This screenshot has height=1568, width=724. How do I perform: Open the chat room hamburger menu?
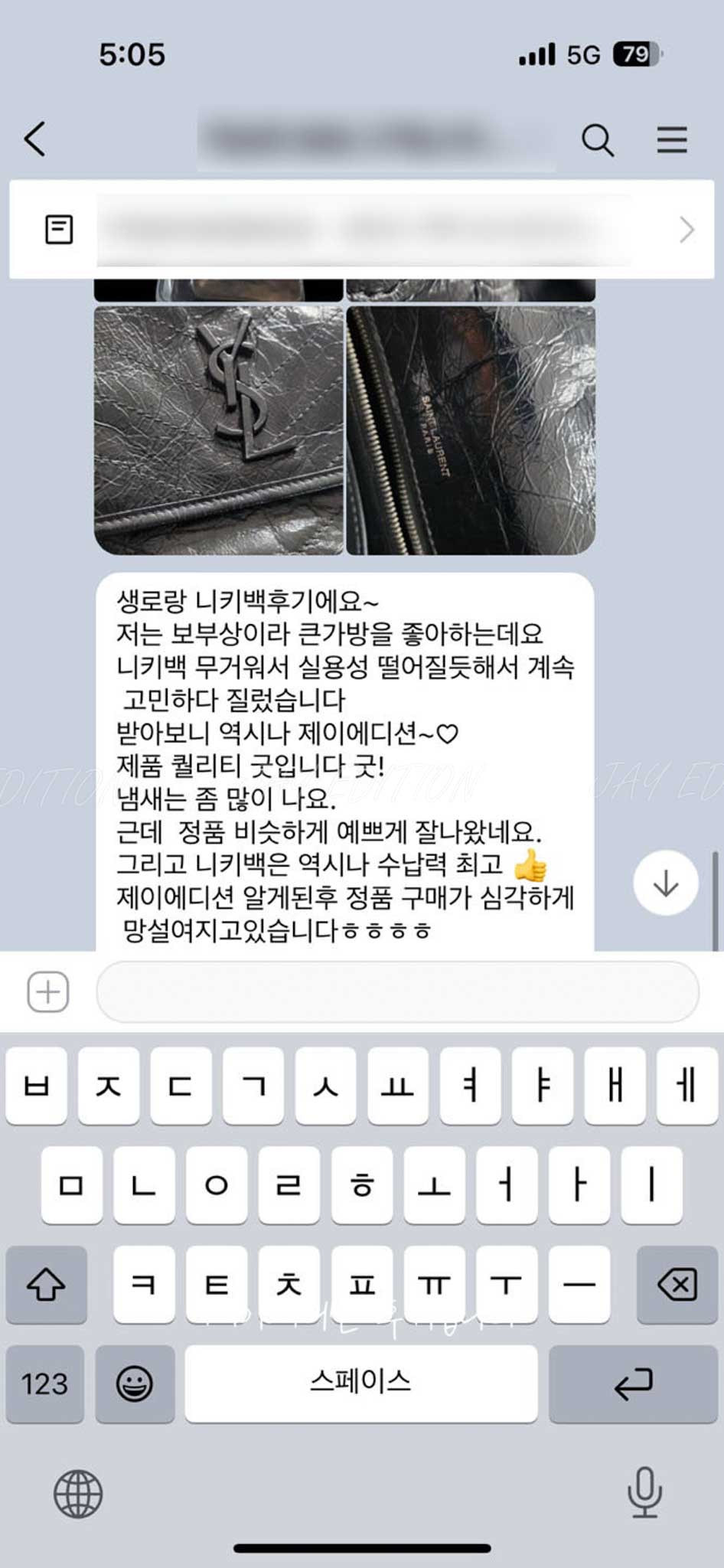point(671,140)
